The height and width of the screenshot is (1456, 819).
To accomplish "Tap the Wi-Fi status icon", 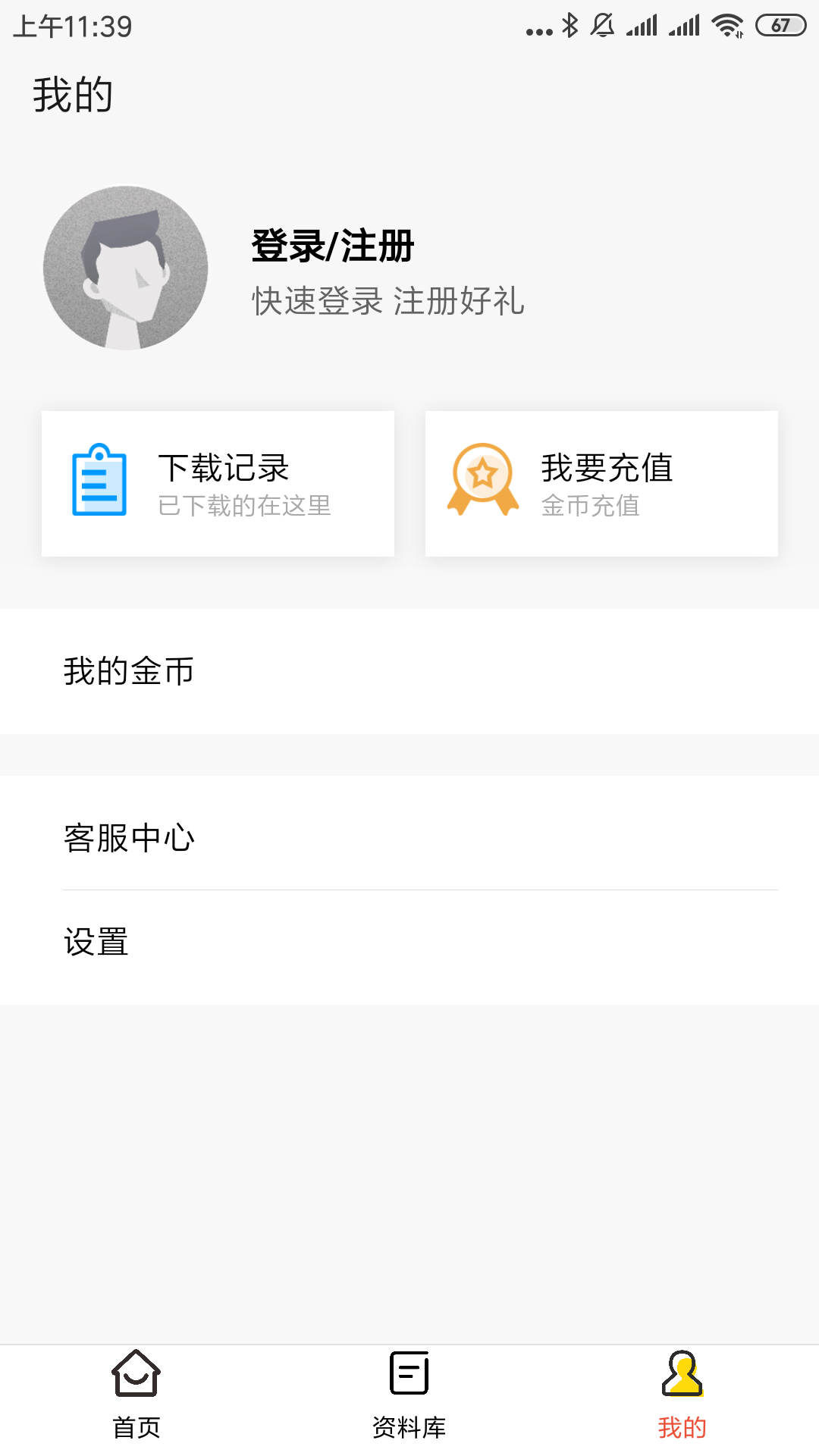I will [727, 24].
